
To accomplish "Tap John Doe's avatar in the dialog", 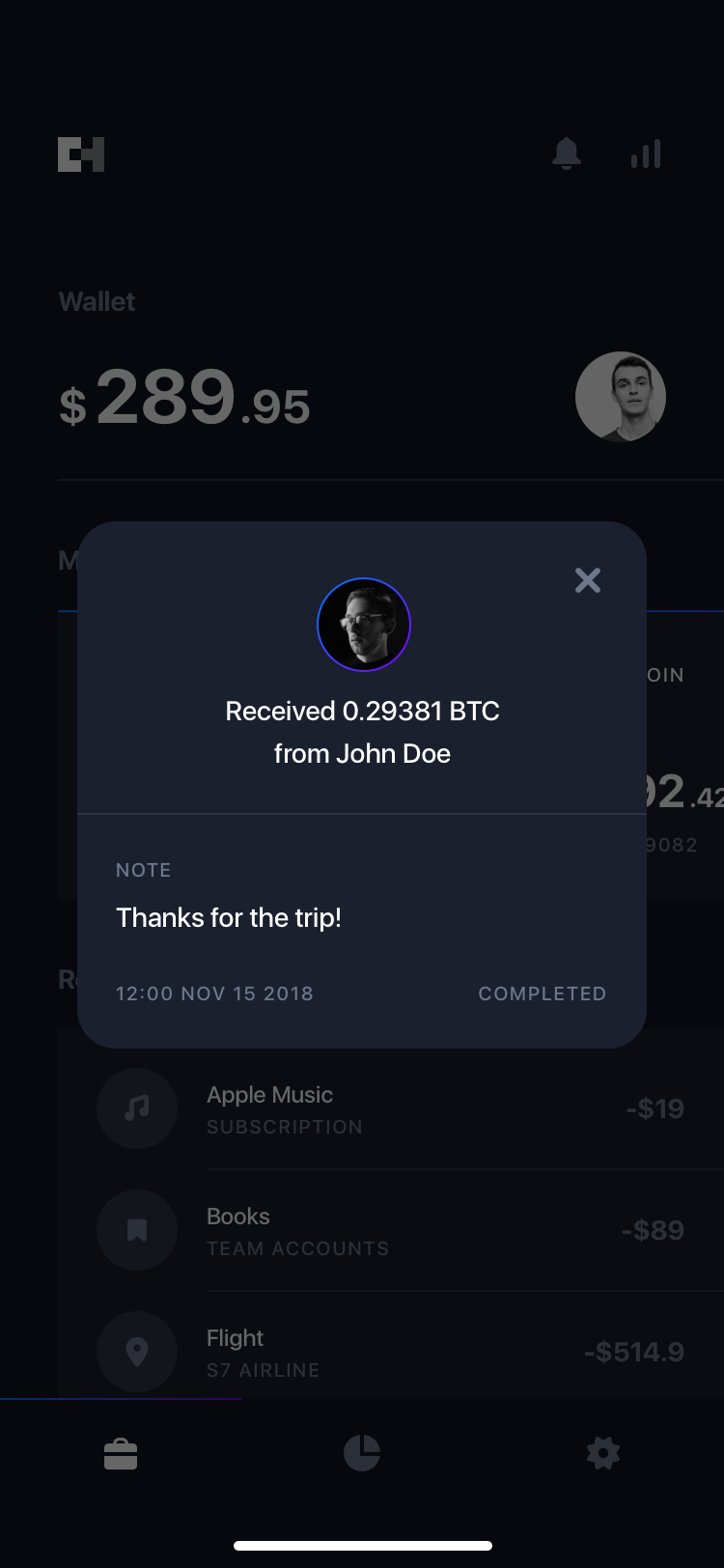I will click(364, 625).
